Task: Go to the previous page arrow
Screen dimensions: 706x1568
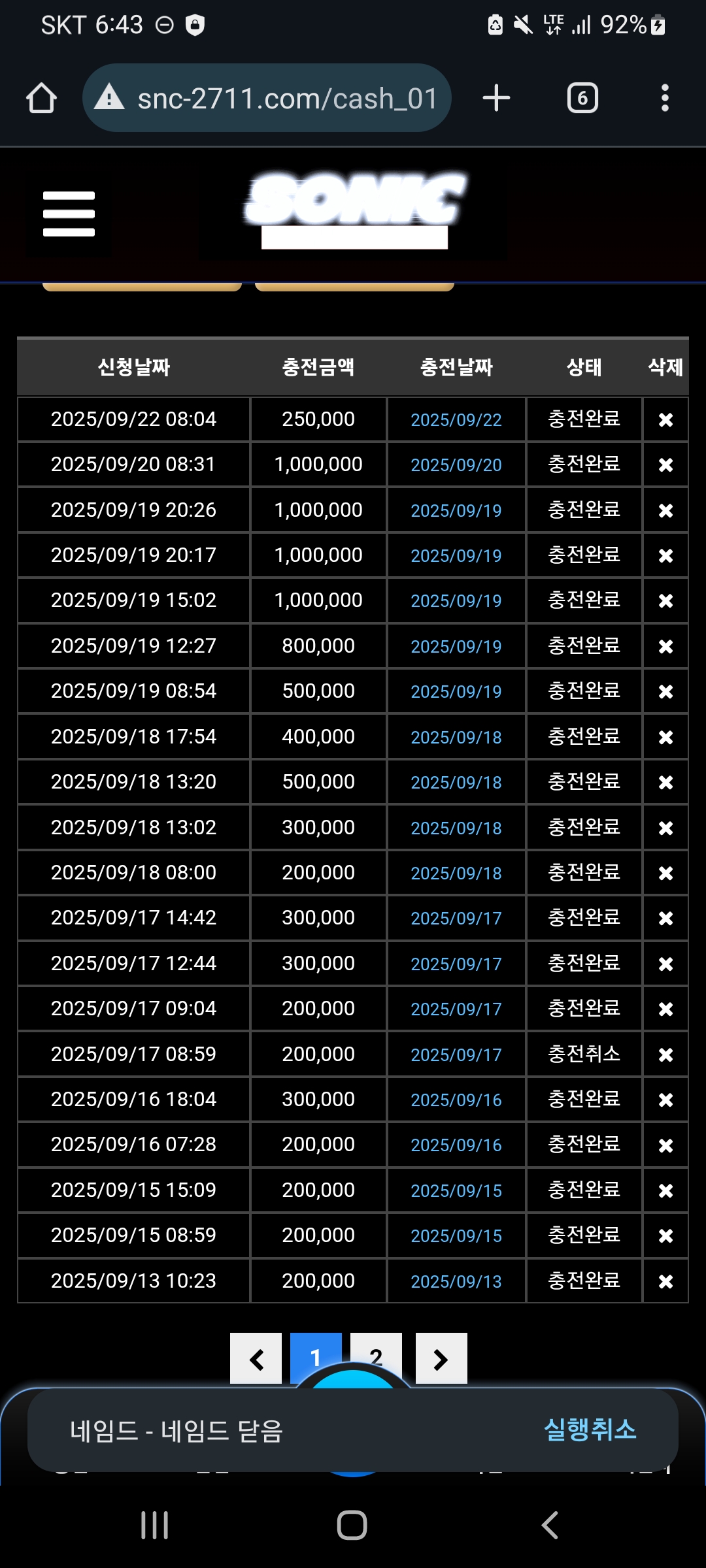Action: click(x=256, y=1359)
